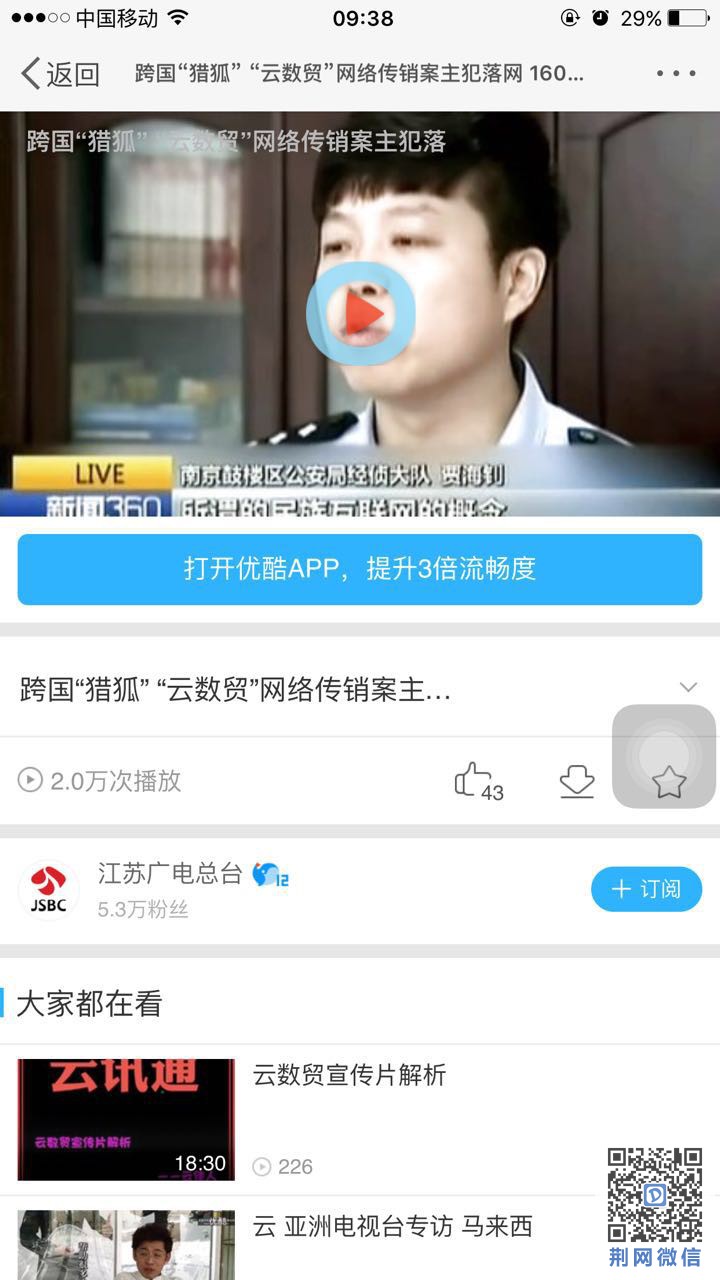The width and height of the screenshot is (720, 1280).
Task: Subscribe to 江苏广电总台 channel
Action: [646, 889]
